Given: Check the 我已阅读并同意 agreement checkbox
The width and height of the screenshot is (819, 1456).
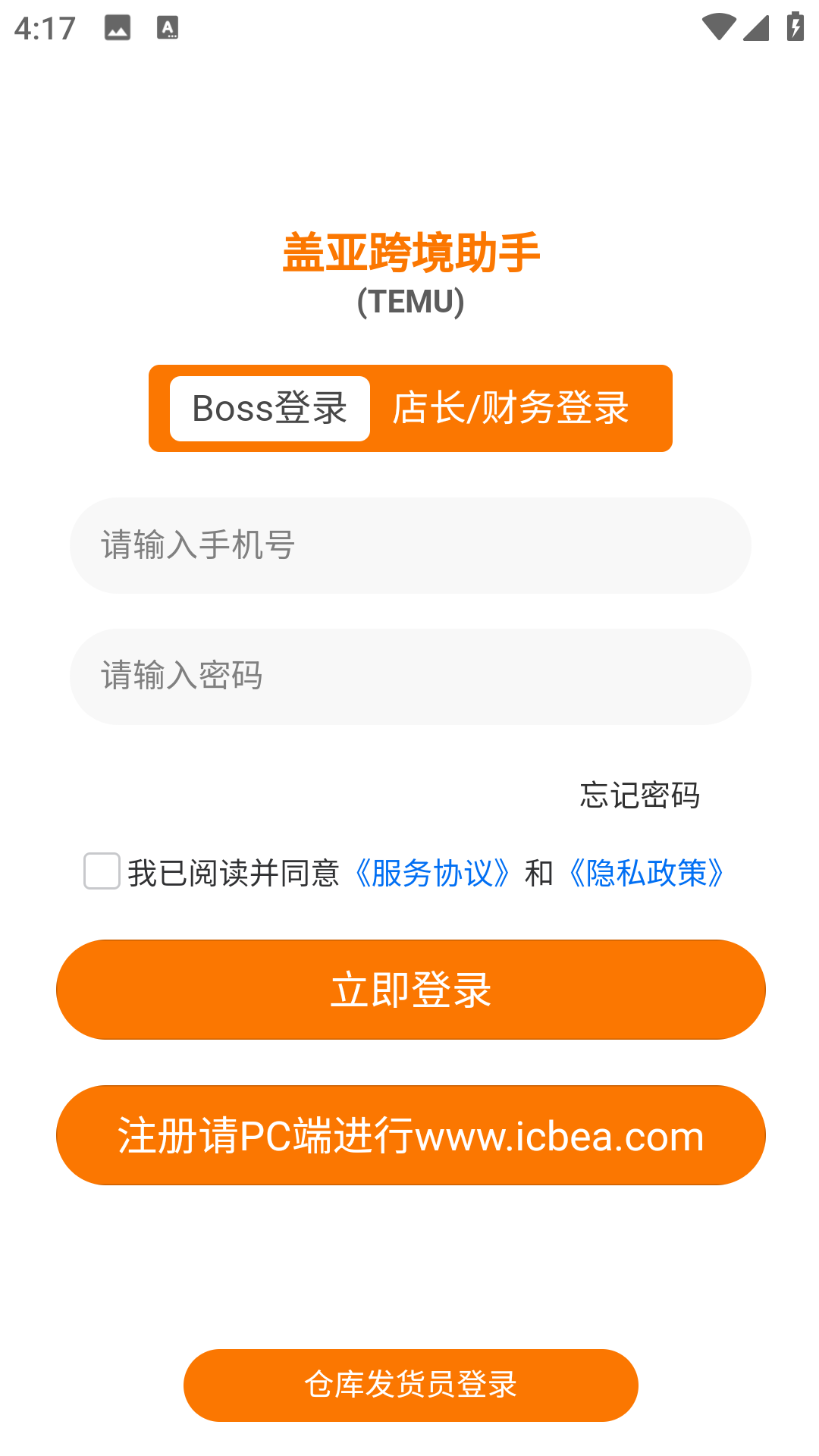Looking at the screenshot, I should coord(102,871).
